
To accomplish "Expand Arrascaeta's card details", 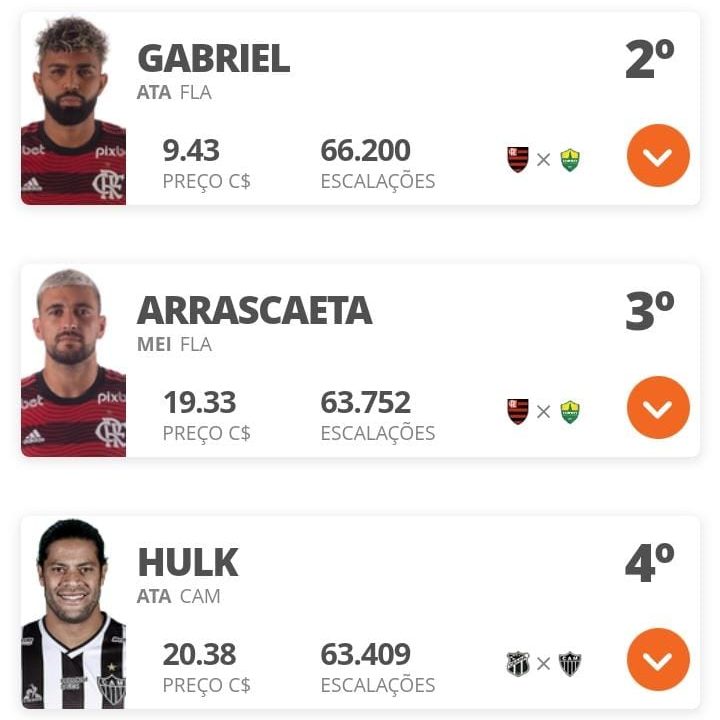I will click(658, 408).
